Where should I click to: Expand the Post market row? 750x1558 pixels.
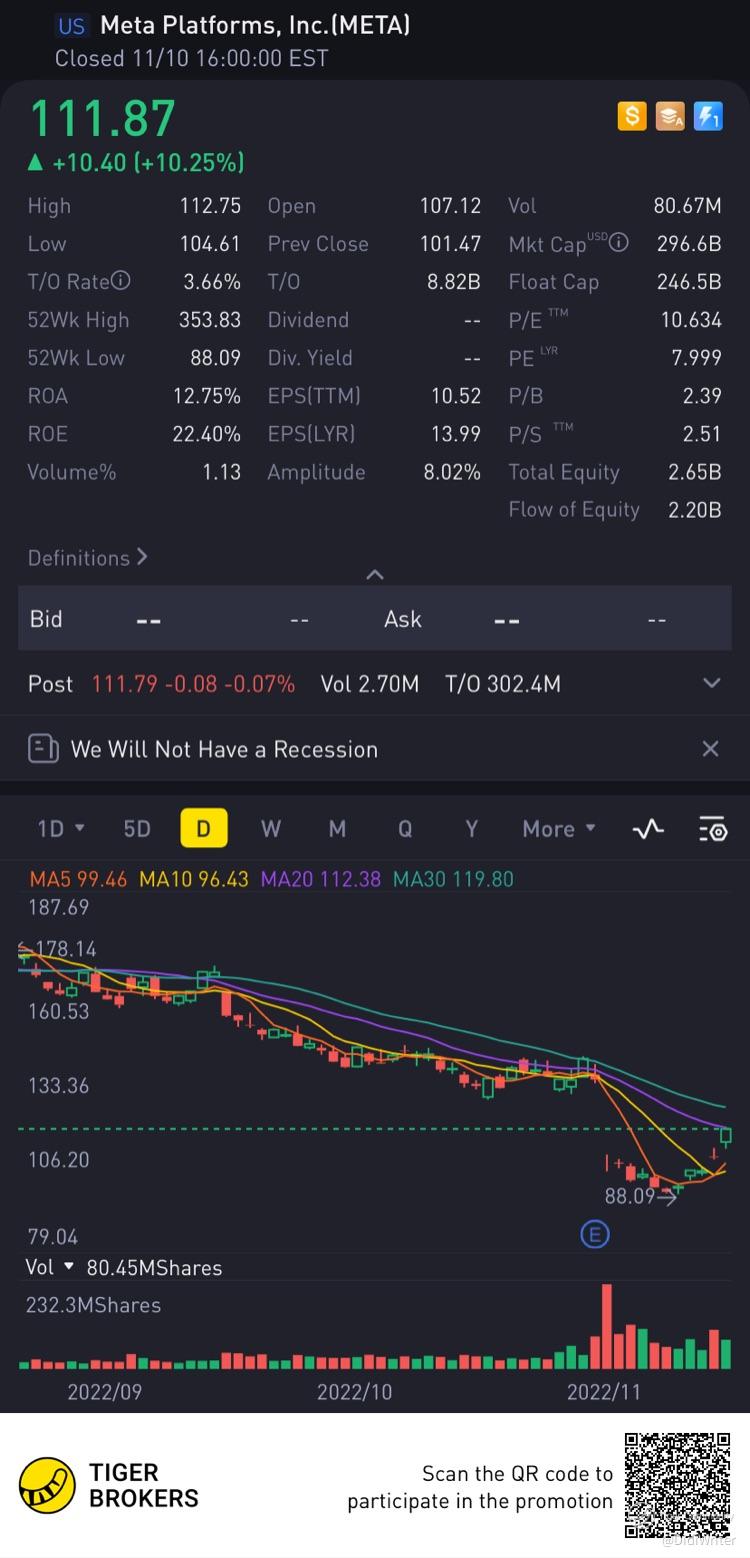[711, 684]
